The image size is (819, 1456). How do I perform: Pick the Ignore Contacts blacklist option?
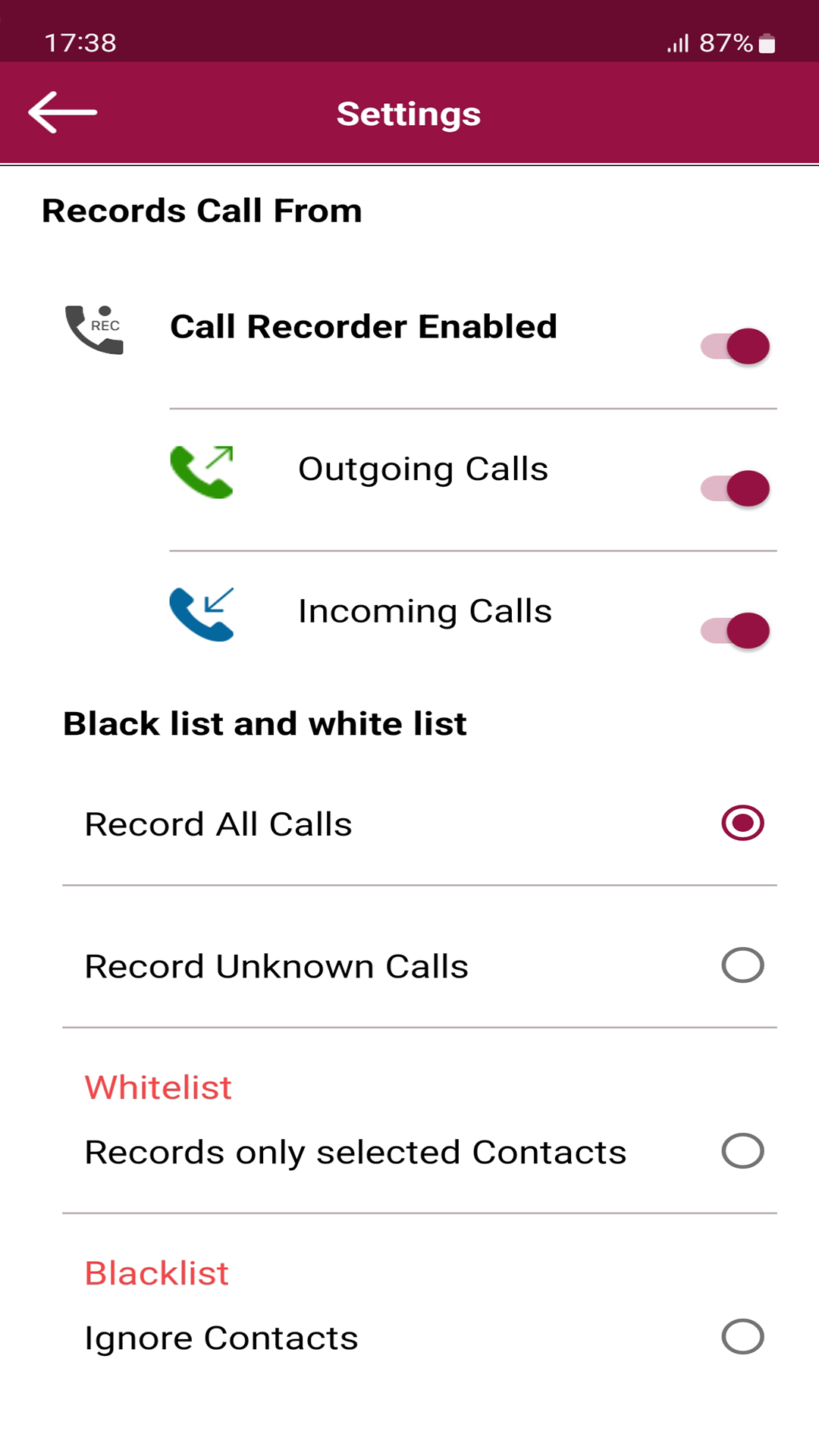pos(742,1337)
